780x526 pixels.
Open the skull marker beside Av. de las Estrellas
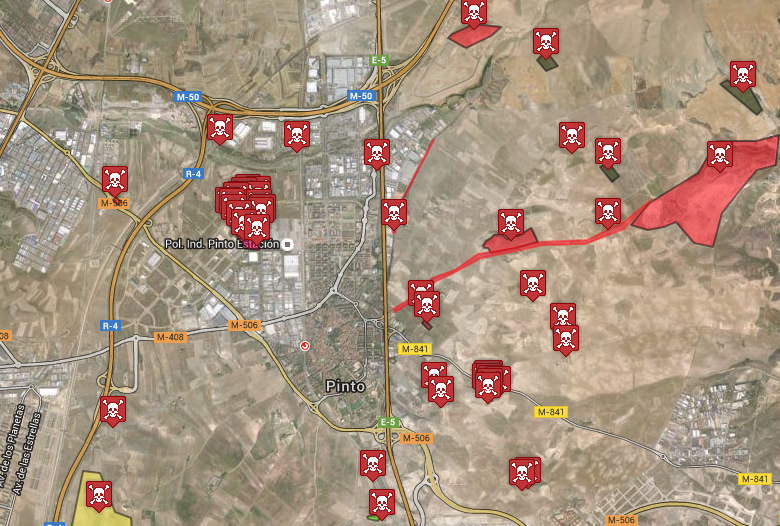113,409
